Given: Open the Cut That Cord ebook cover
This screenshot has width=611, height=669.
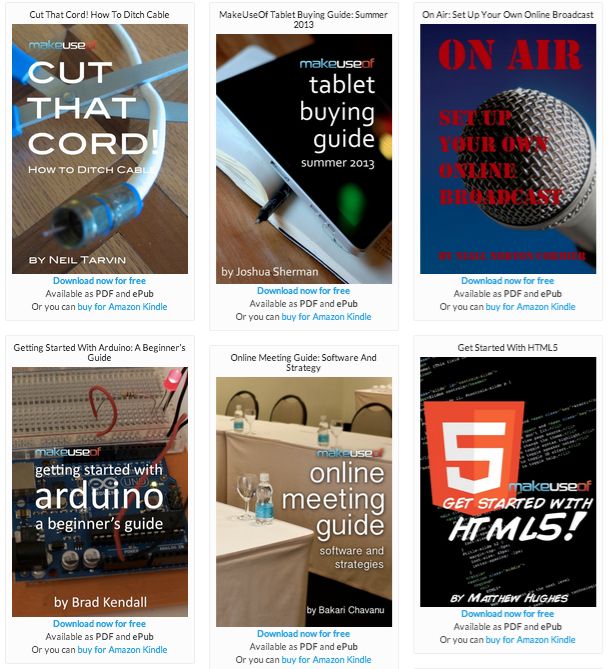Looking at the screenshot, I should click(99, 149).
